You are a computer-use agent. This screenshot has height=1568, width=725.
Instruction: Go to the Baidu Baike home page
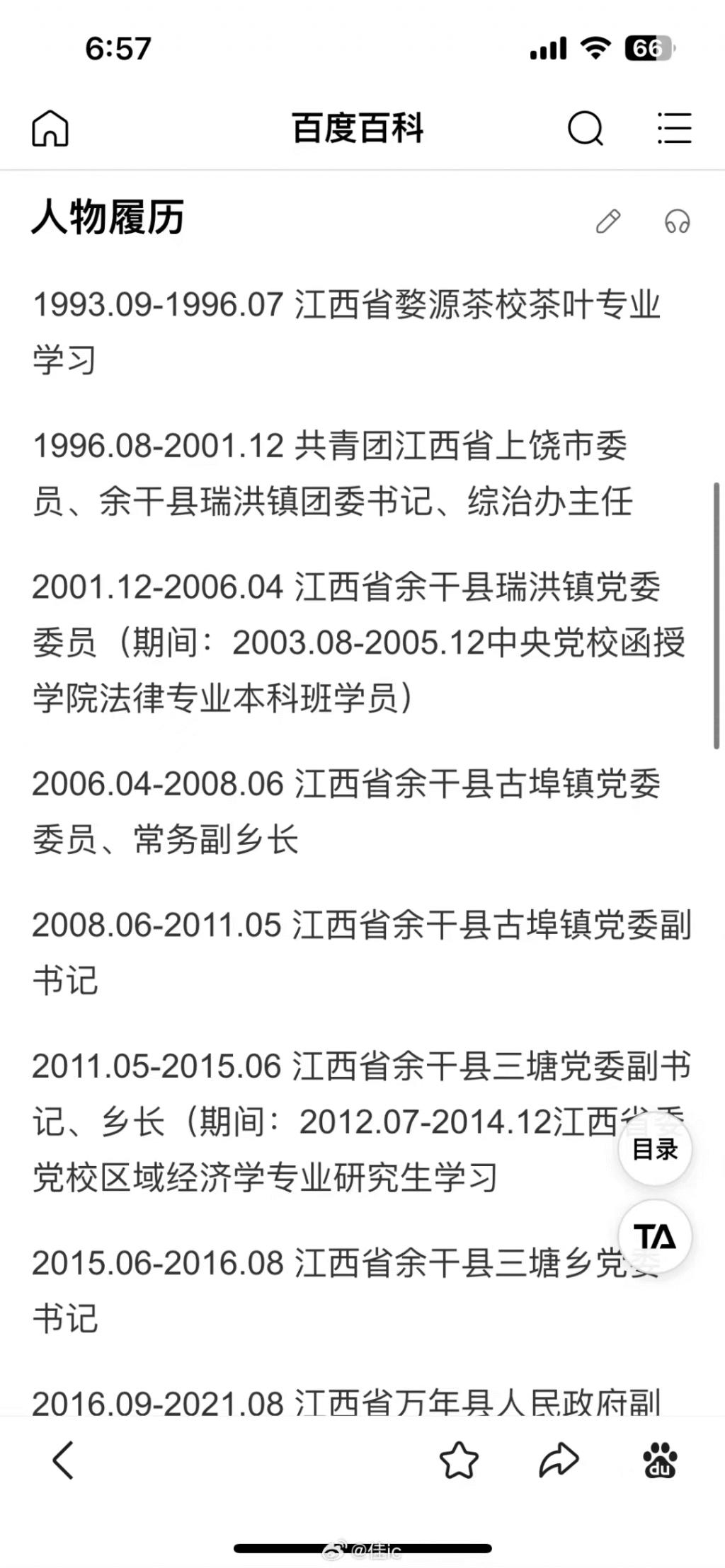pos(50,128)
